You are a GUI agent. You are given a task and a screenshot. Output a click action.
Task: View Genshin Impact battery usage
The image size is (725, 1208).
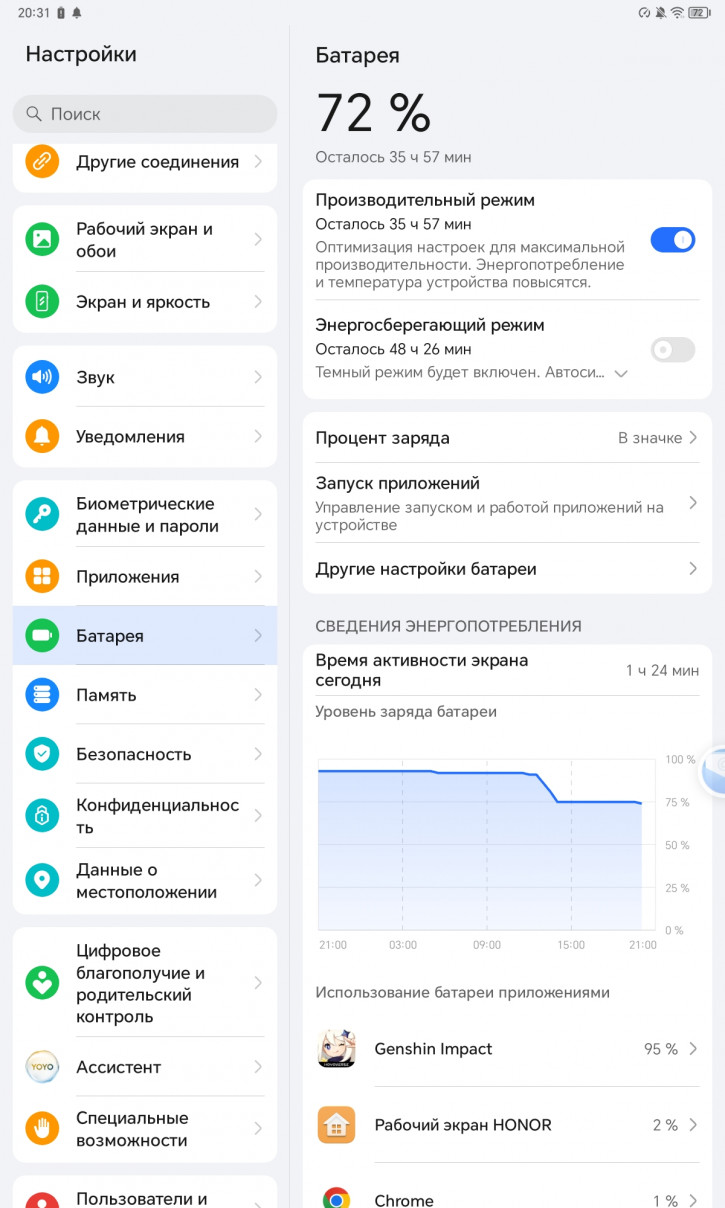click(506, 1049)
